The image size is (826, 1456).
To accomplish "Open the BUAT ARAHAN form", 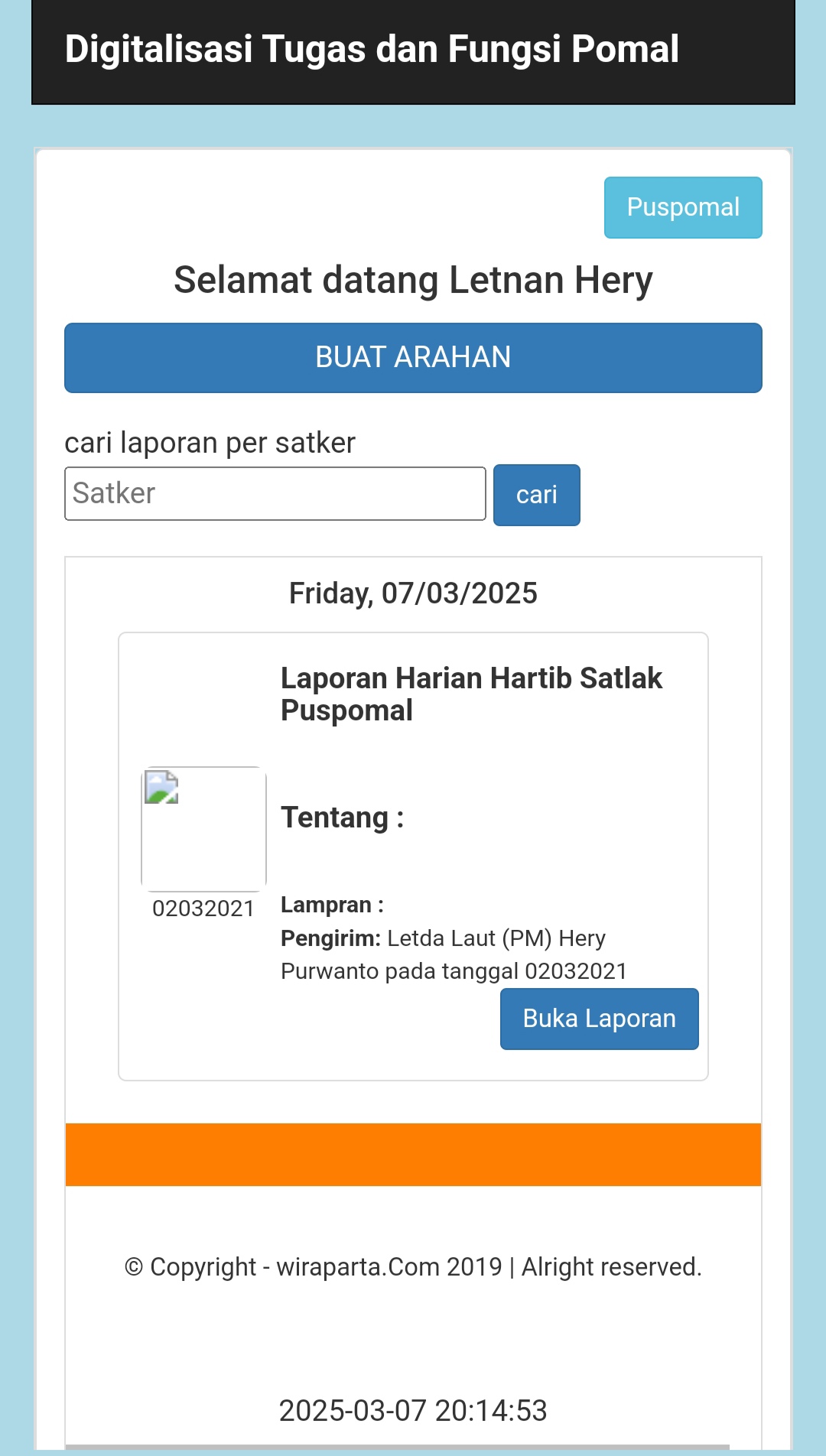I will click(x=413, y=357).
